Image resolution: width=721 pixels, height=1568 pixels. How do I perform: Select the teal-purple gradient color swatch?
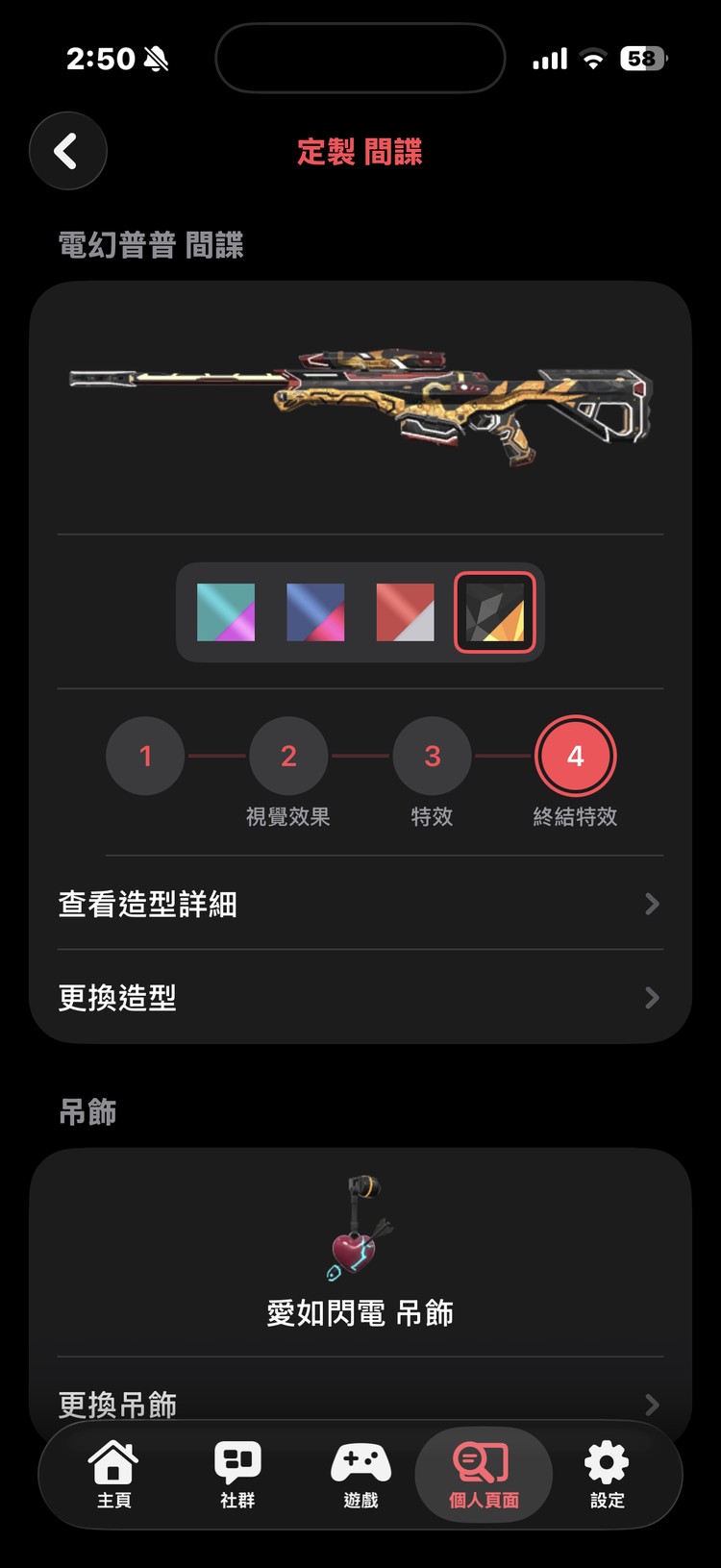[228, 610]
